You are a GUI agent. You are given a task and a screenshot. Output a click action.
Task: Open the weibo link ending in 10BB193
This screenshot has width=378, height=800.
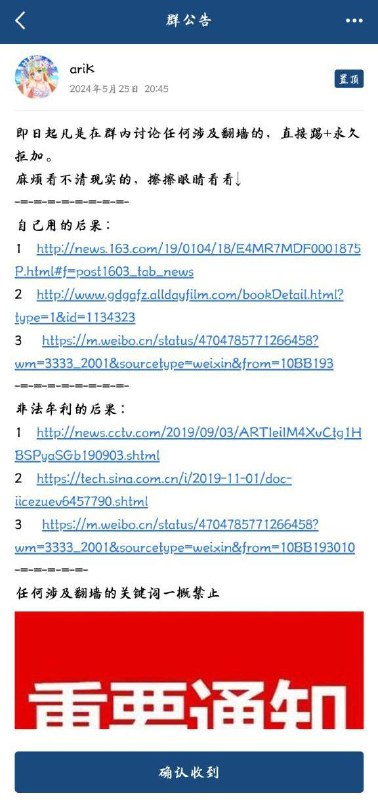174,352
